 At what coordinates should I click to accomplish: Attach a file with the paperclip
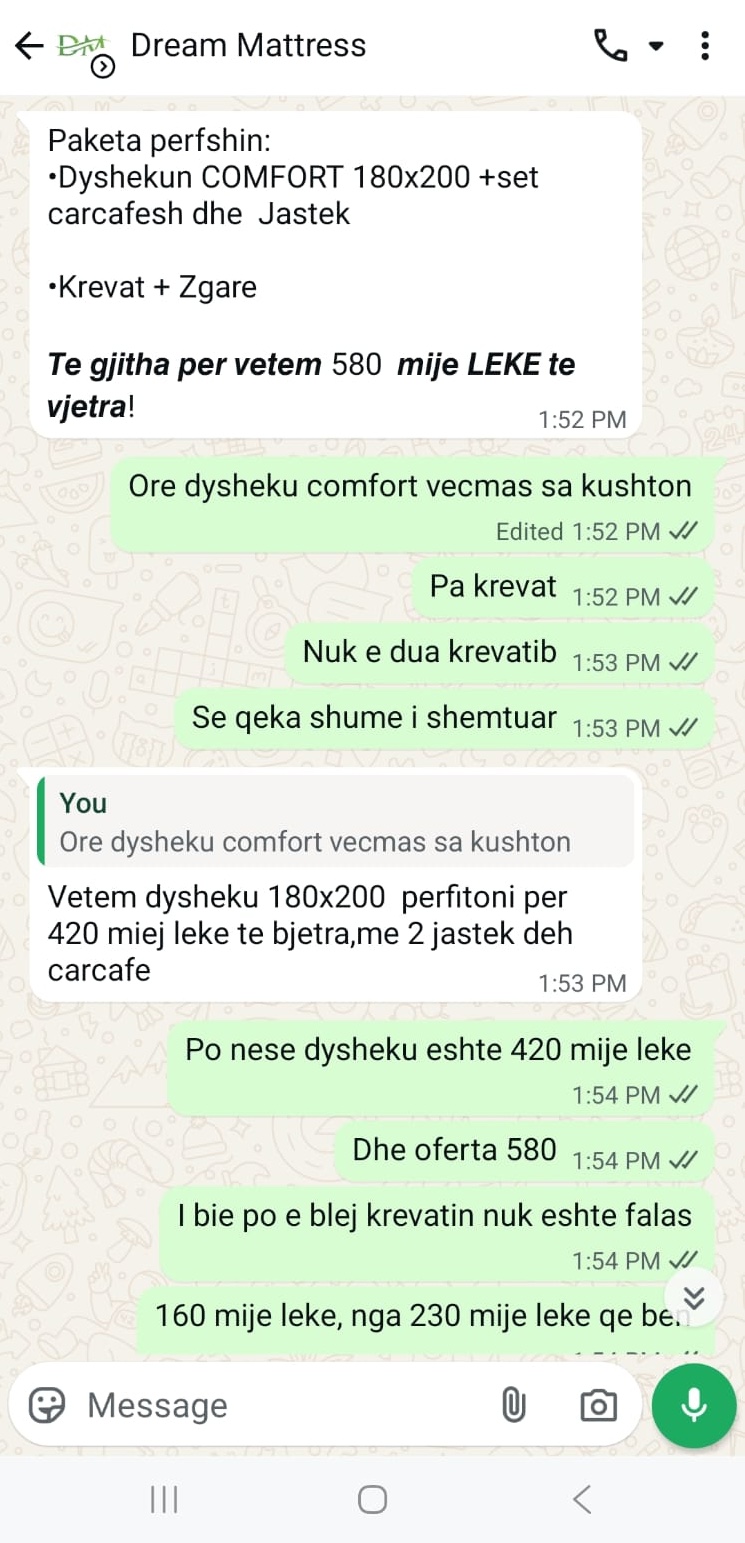(x=513, y=1405)
